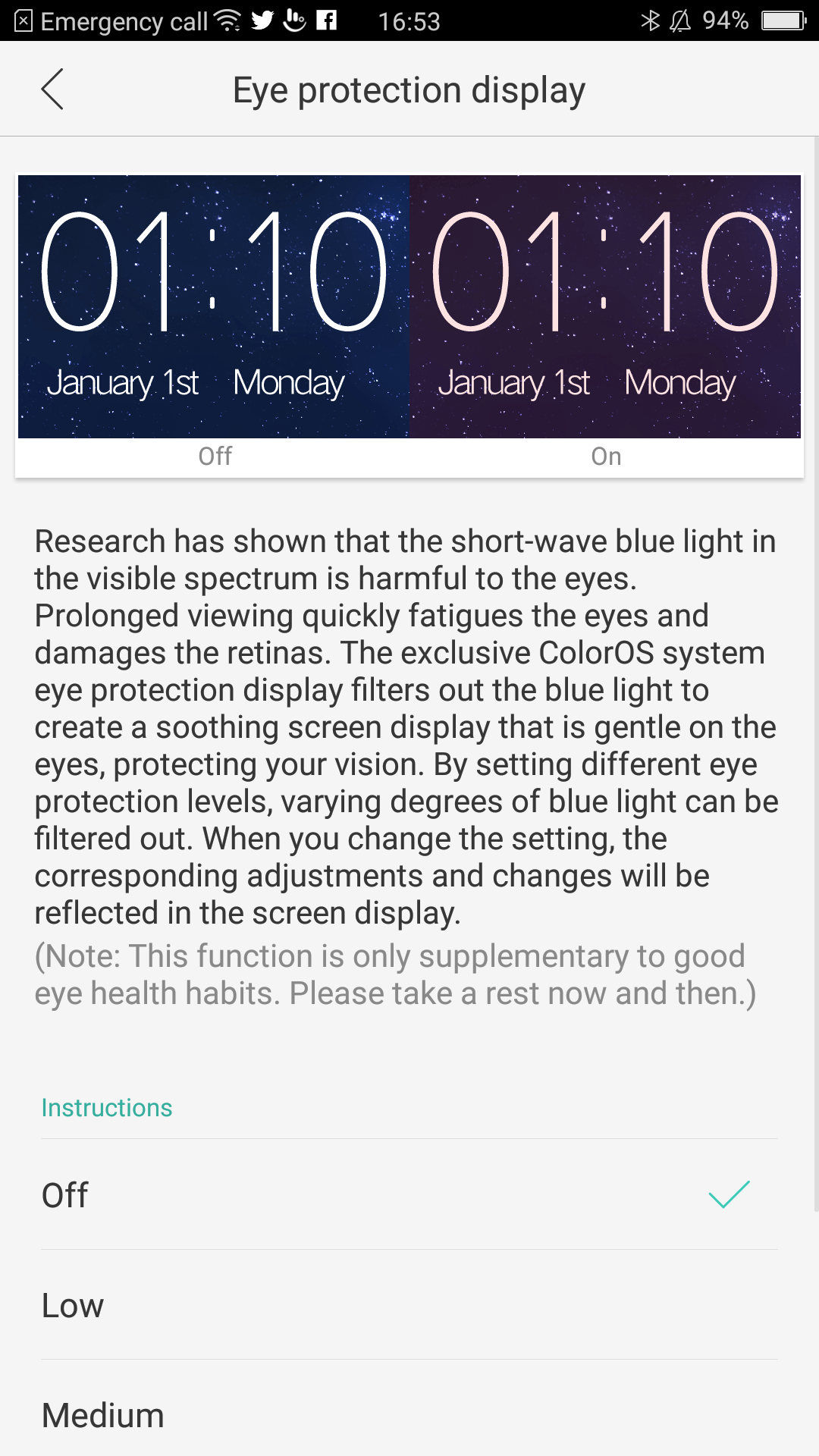Choose the Low eye protection level
This screenshot has width=819, height=1456.
(409, 1305)
